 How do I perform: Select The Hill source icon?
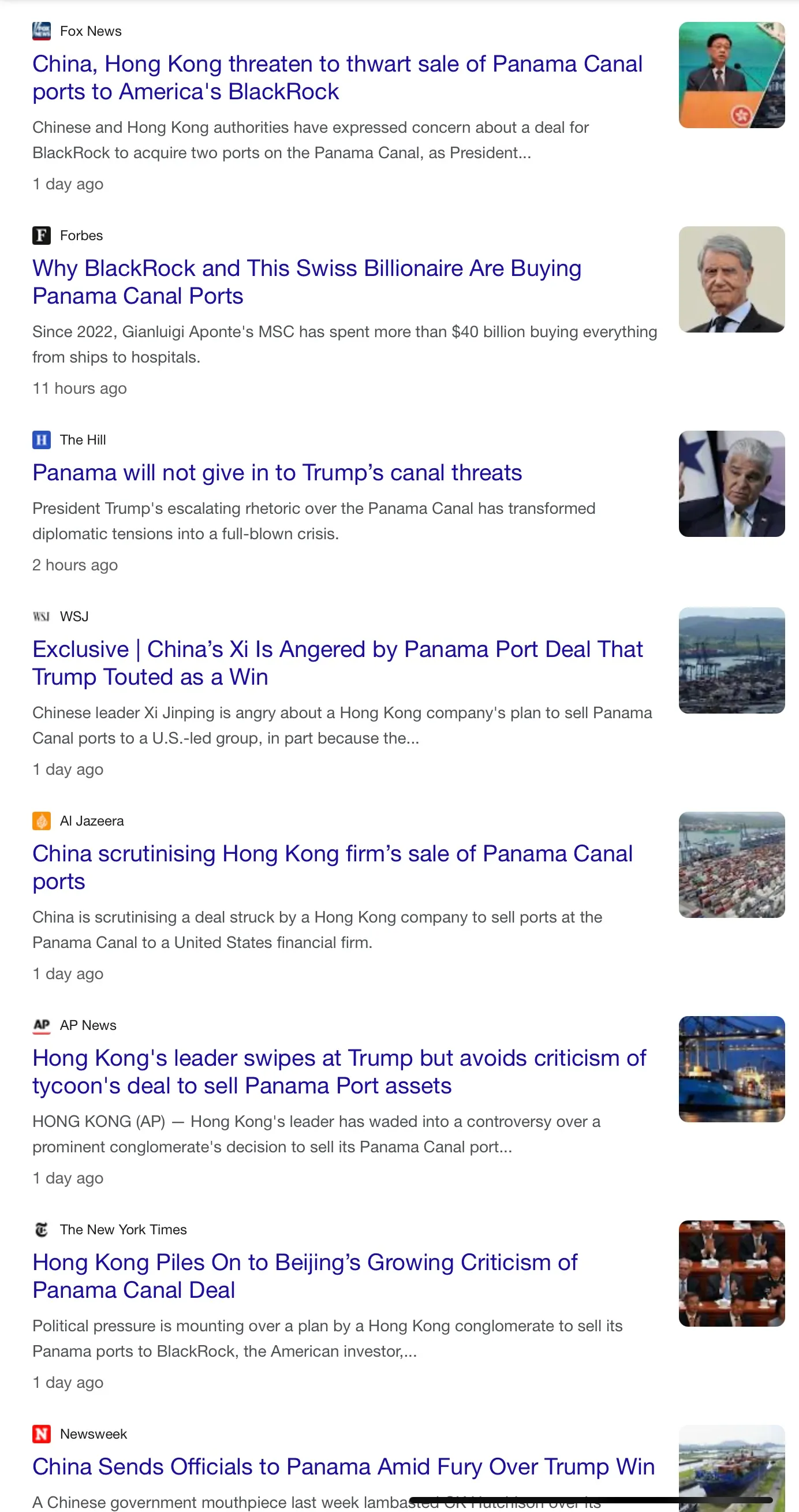tap(40, 440)
